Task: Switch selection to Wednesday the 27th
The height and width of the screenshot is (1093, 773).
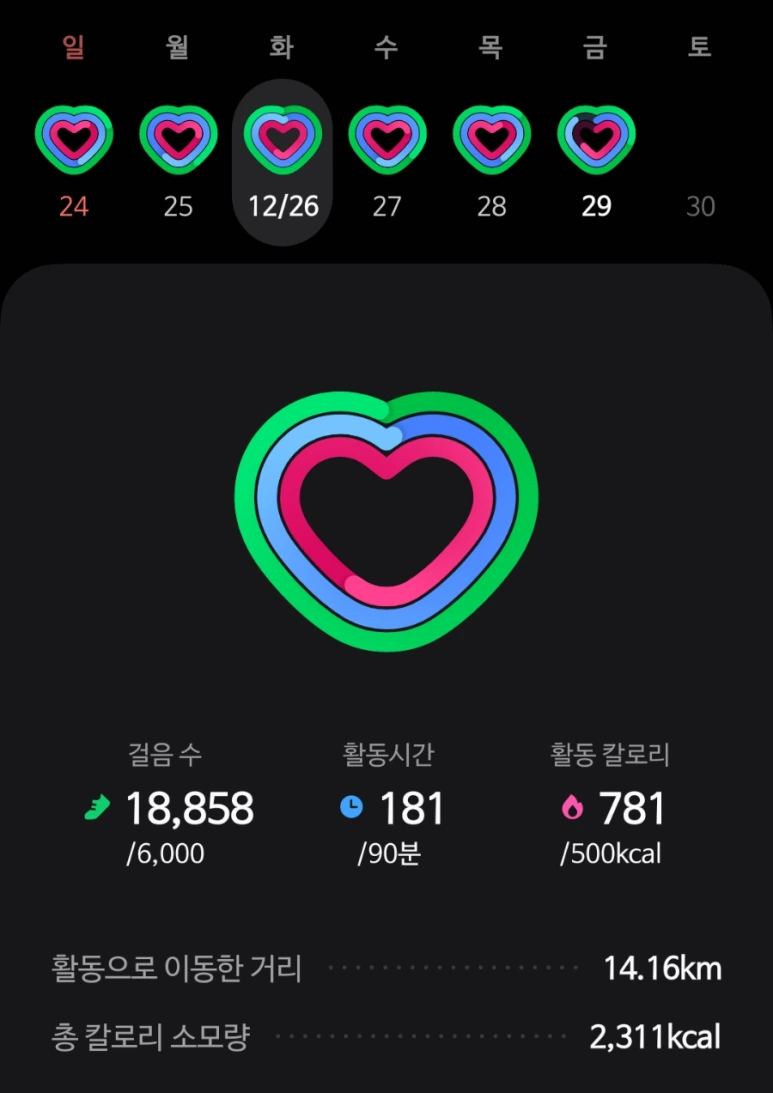Action: (386, 207)
